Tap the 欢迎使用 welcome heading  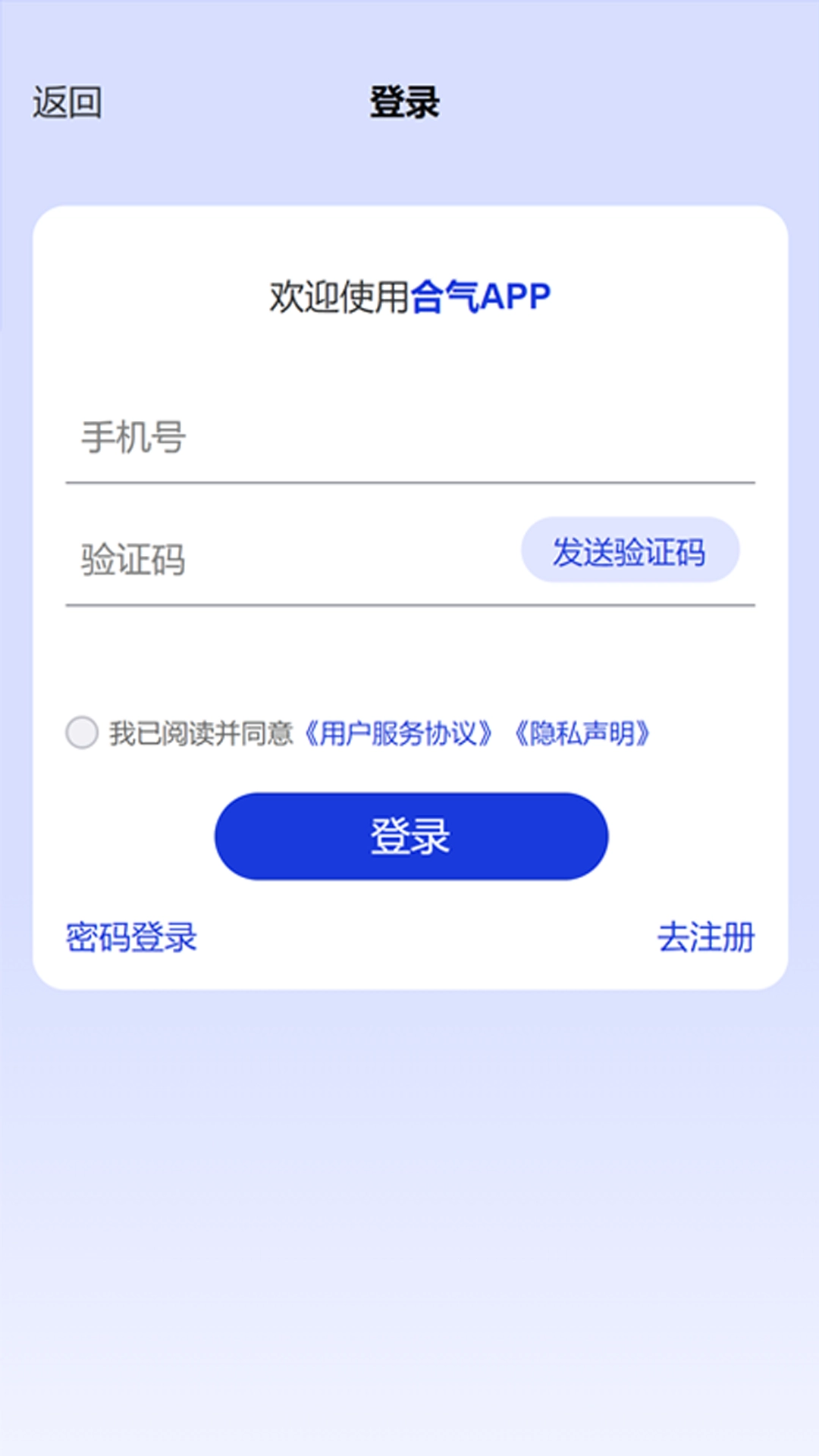pos(339,296)
